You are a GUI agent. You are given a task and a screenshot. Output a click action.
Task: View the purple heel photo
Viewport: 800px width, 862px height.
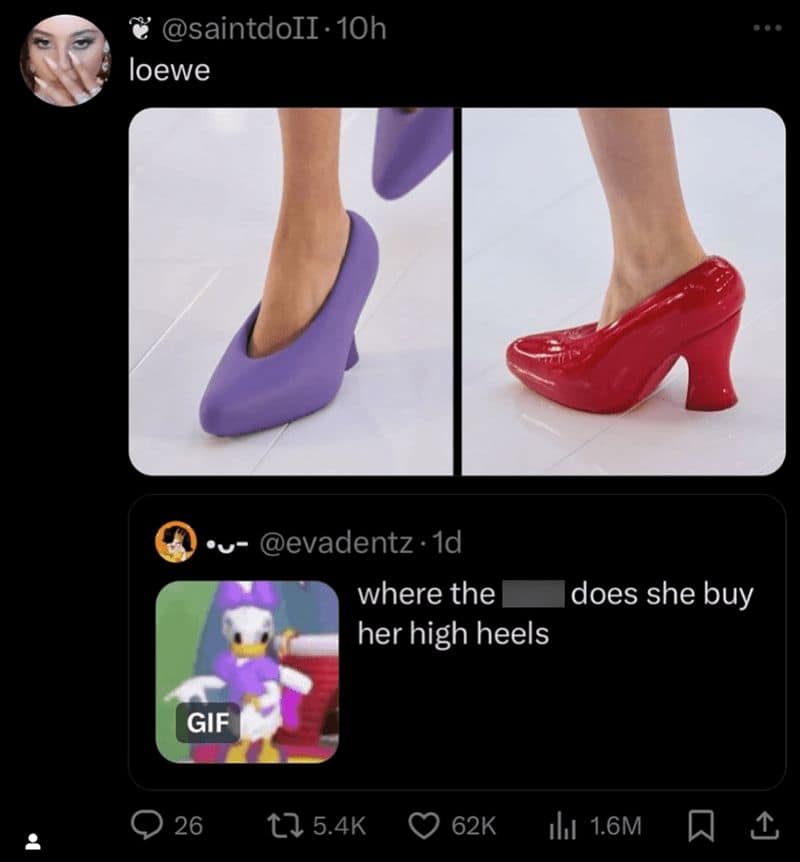pyautogui.click(x=291, y=290)
